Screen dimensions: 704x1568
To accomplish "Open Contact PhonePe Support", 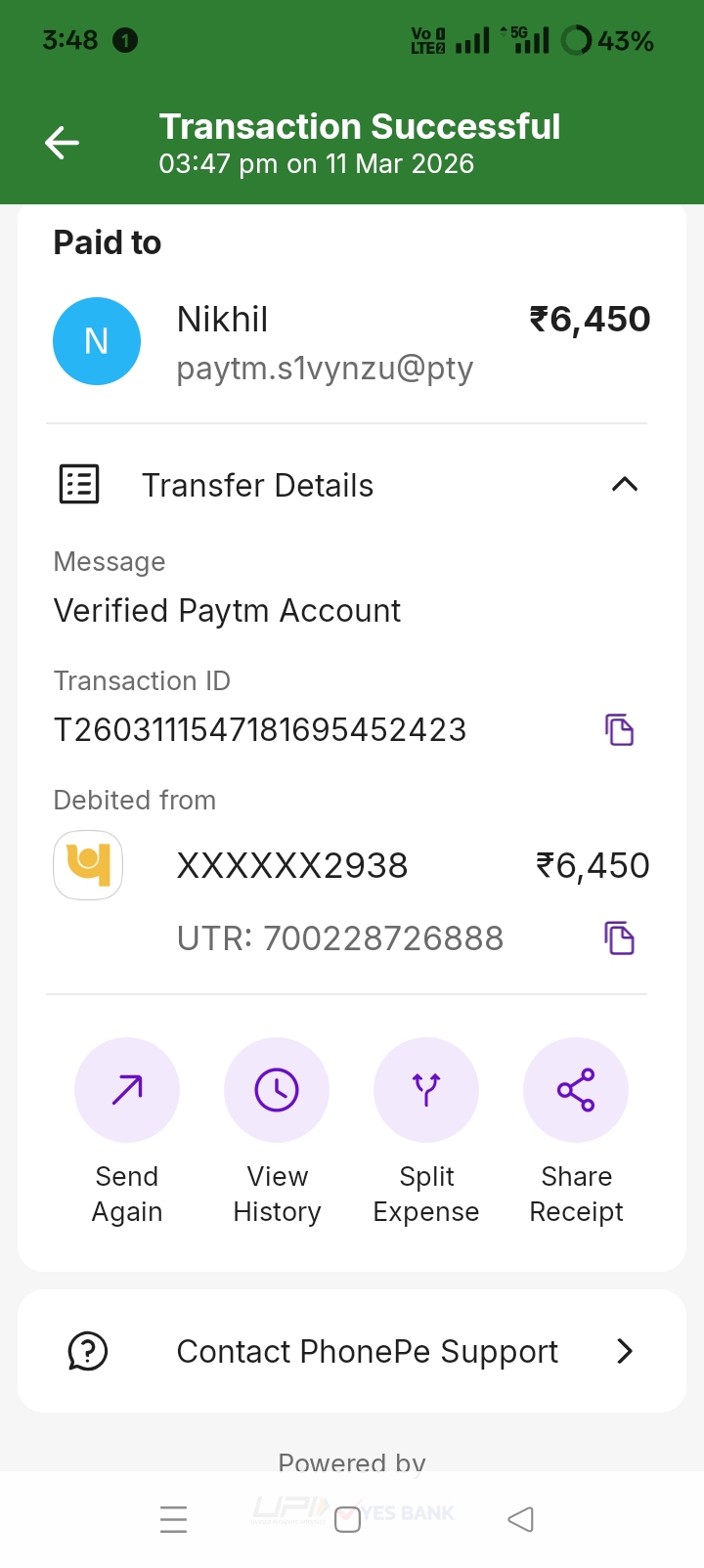I will click(352, 1351).
